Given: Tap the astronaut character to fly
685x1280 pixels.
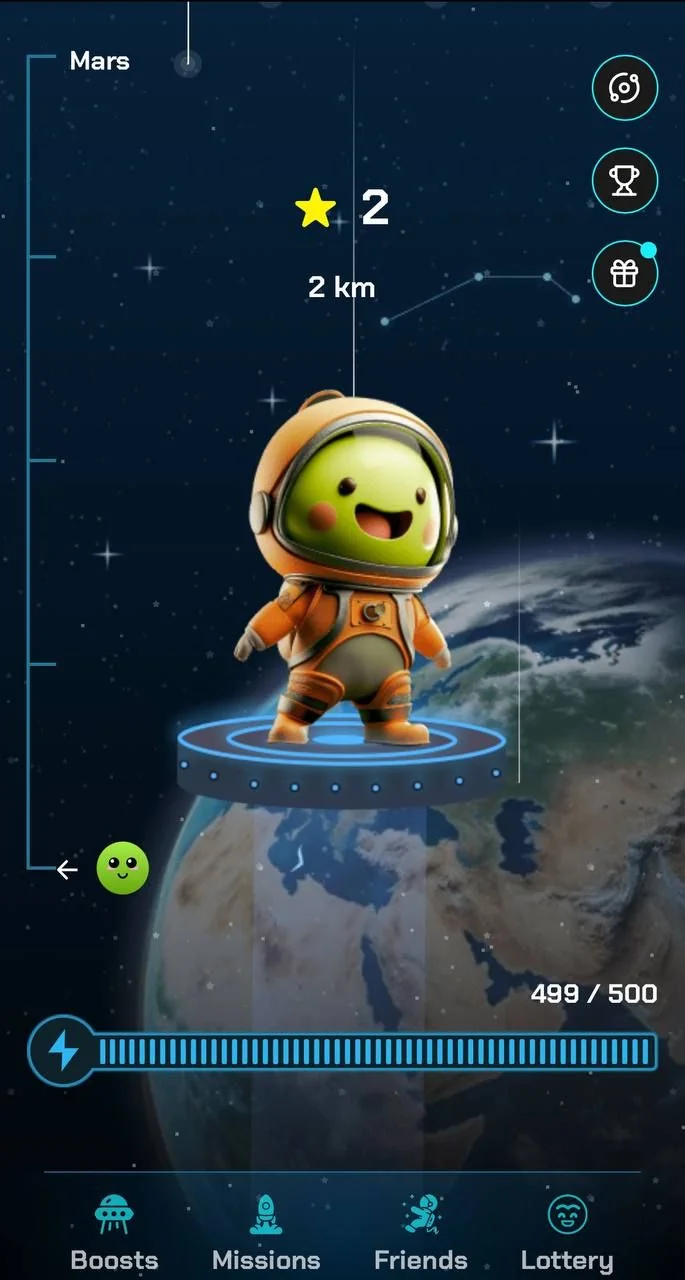Looking at the screenshot, I should coord(345,570).
